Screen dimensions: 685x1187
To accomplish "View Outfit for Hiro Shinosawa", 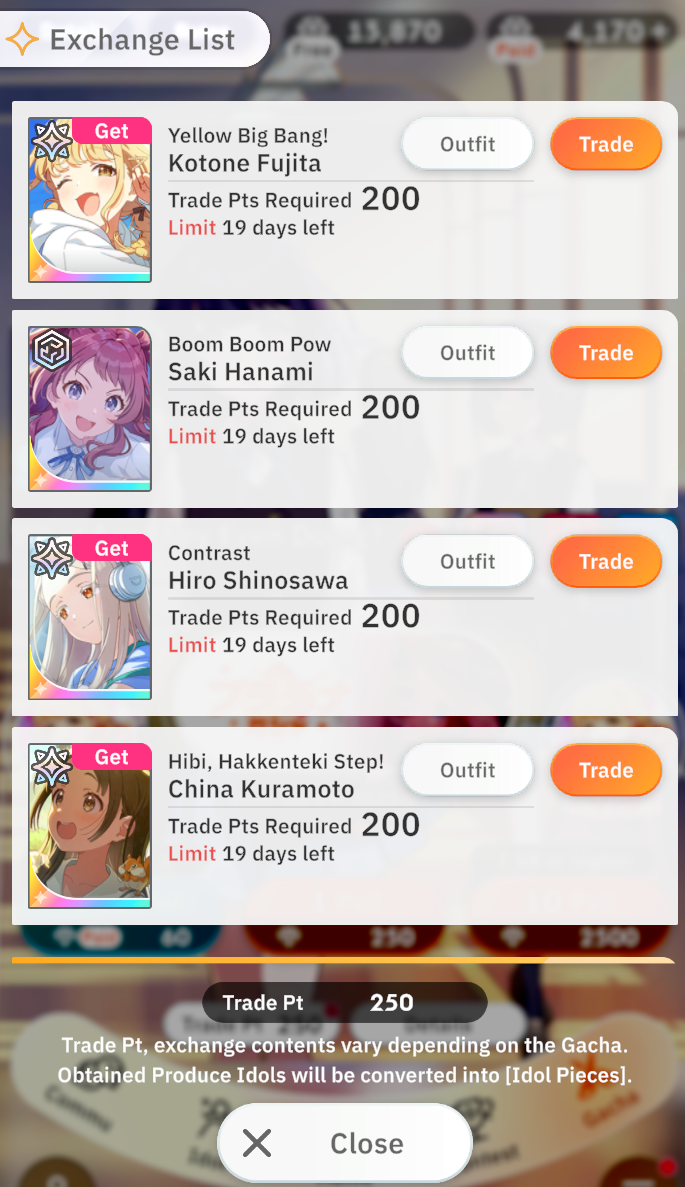I will 467,561.
